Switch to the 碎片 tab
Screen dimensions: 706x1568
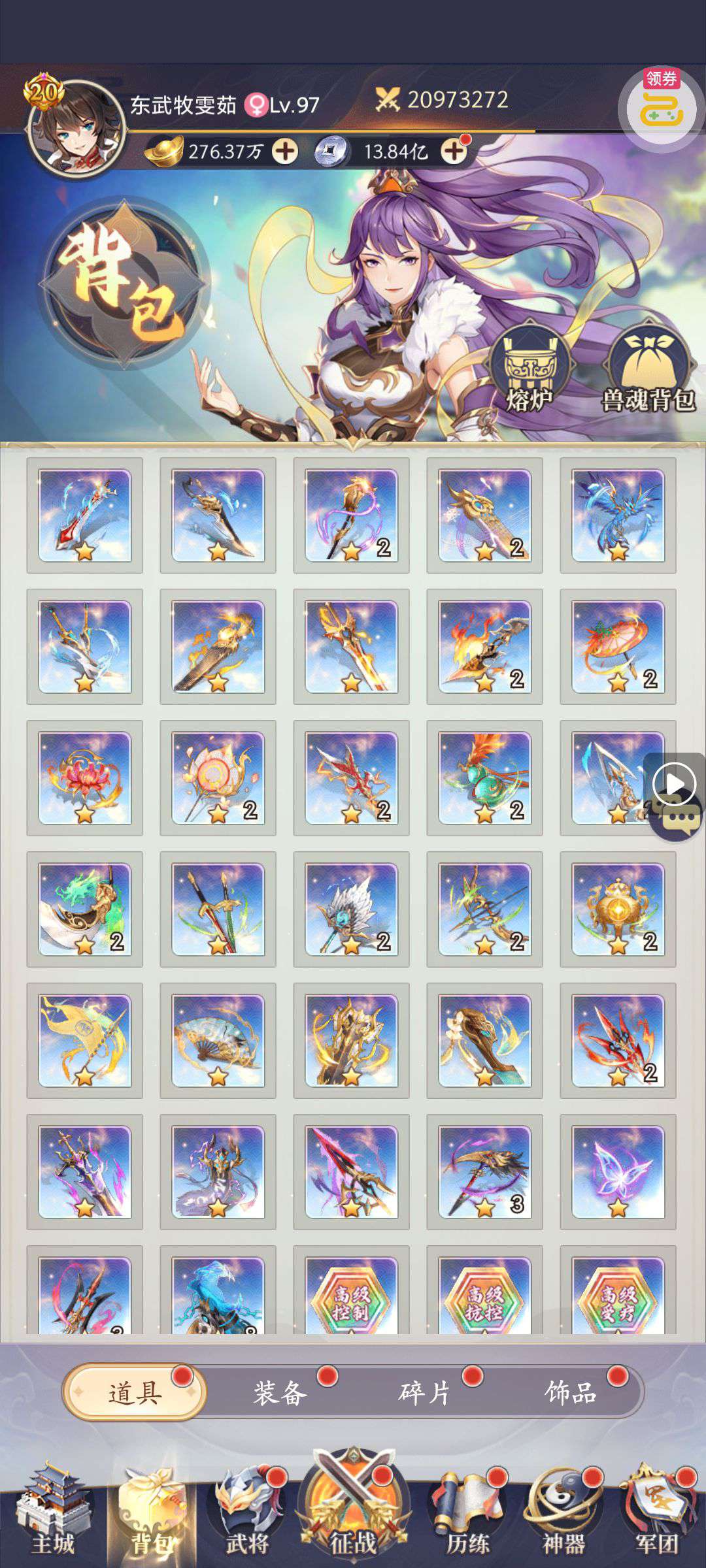click(x=426, y=1393)
